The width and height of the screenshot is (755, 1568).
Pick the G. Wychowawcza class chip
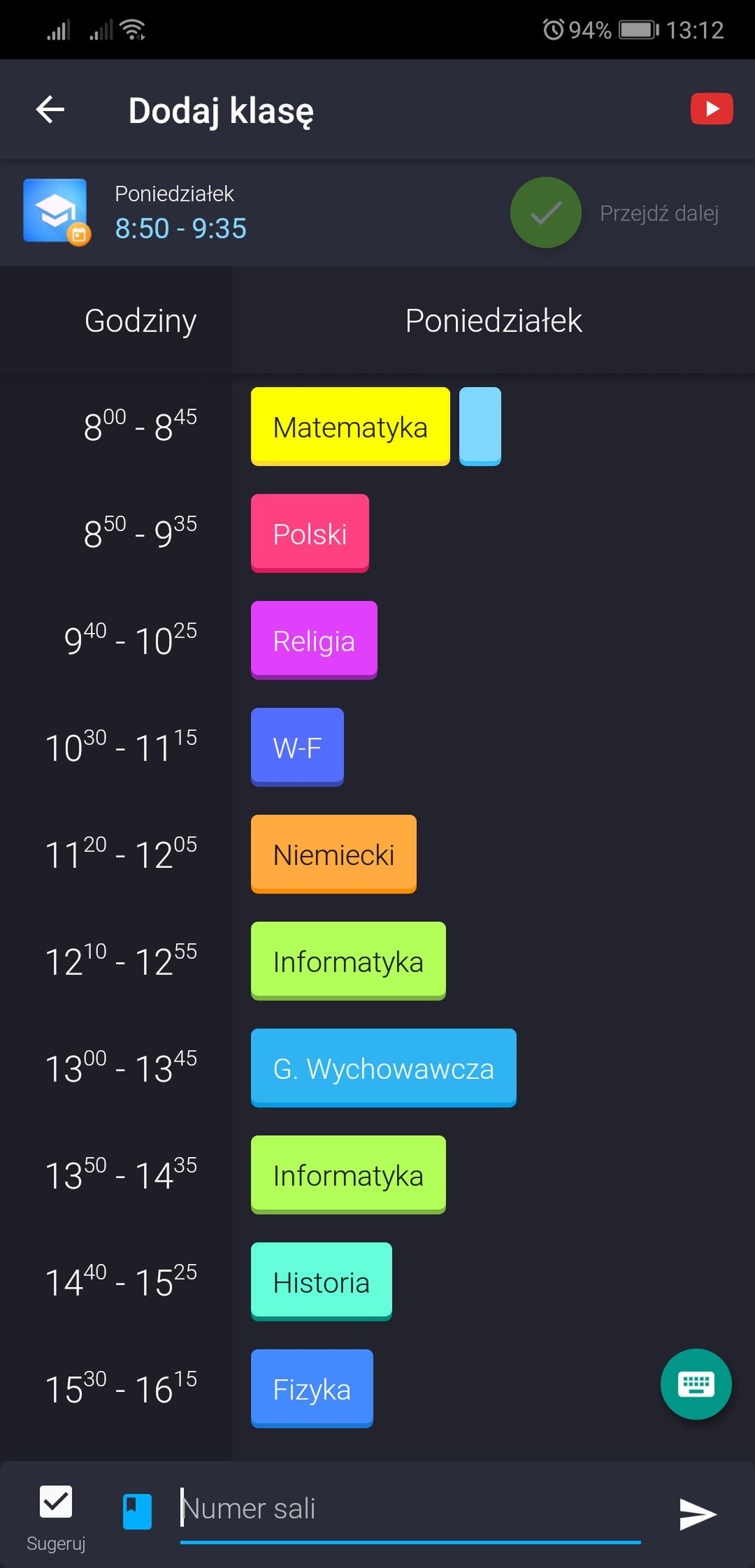pyautogui.click(x=383, y=1068)
